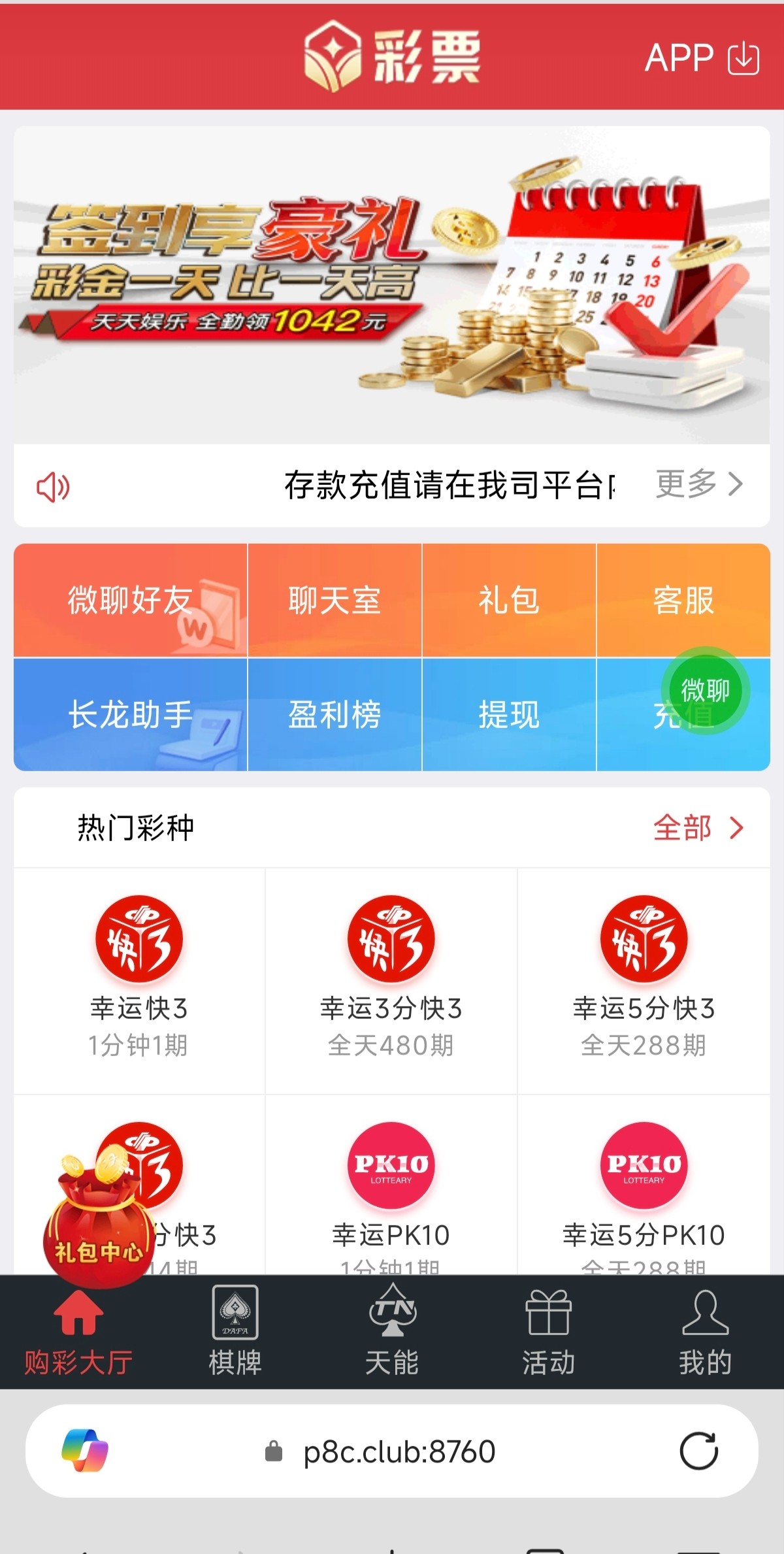Tap the green 微聊 floating button
Screen dimensions: 784x1554
[706, 690]
